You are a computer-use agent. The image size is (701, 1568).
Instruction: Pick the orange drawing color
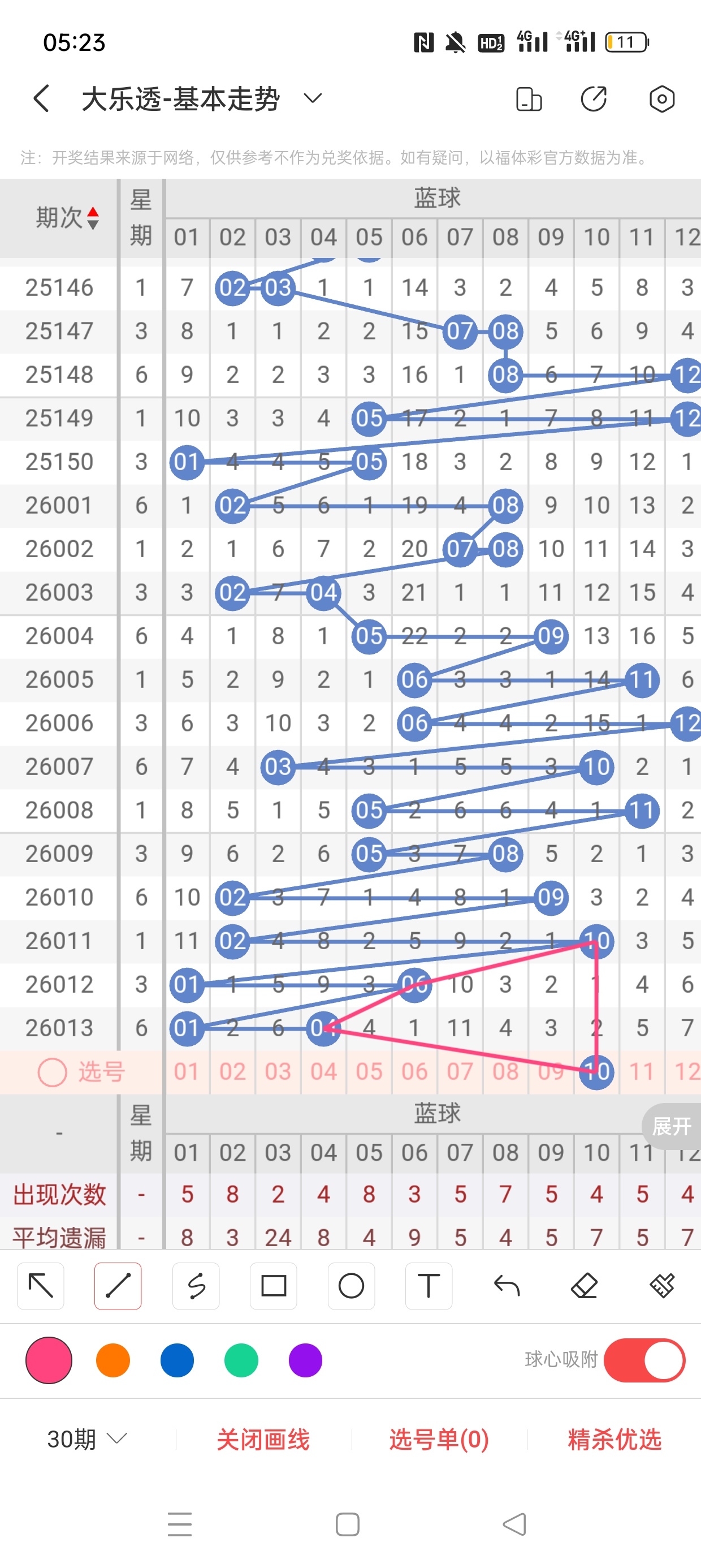pyautogui.click(x=113, y=1360)
